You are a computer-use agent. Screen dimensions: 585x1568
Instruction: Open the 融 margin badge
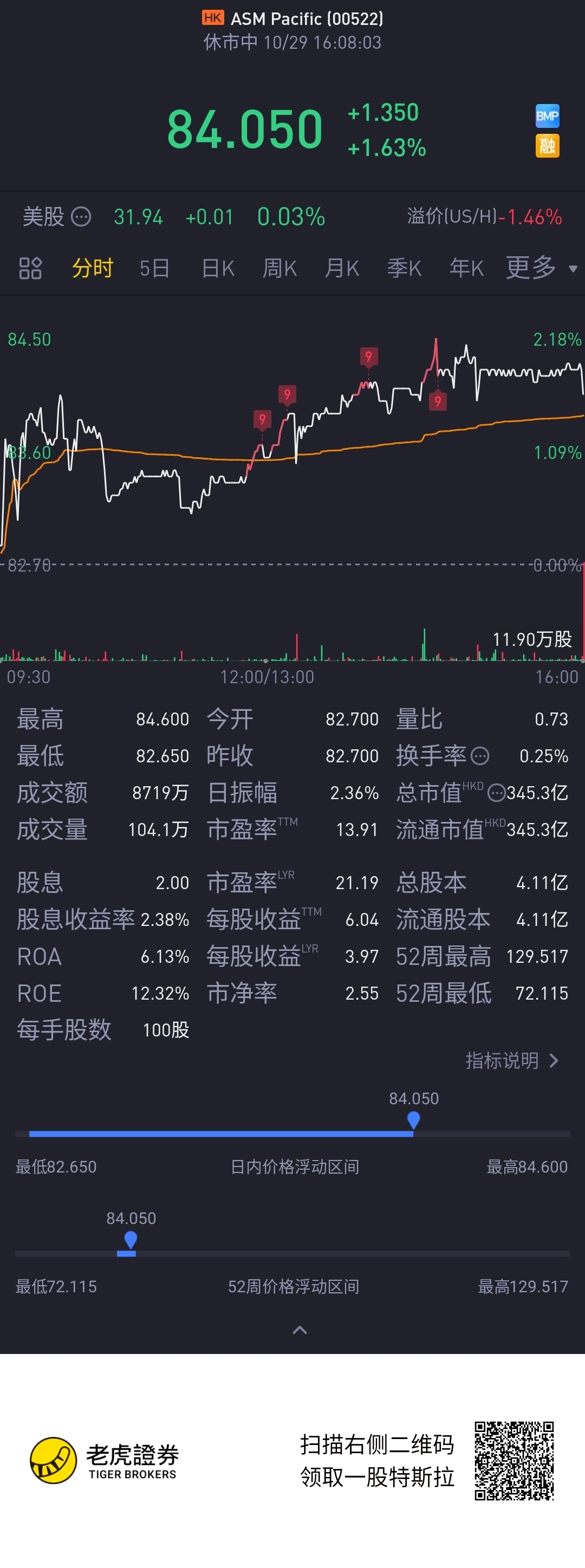coord(547,146)
